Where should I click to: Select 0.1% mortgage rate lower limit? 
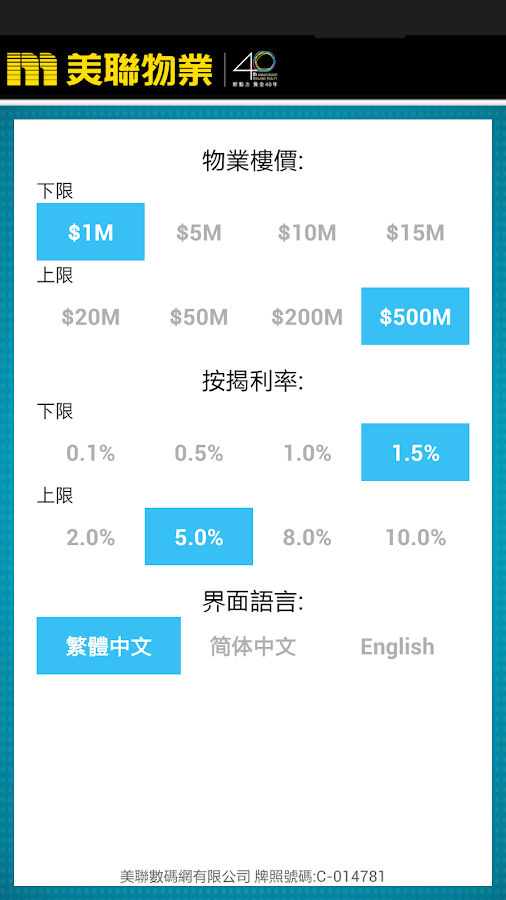91,452
